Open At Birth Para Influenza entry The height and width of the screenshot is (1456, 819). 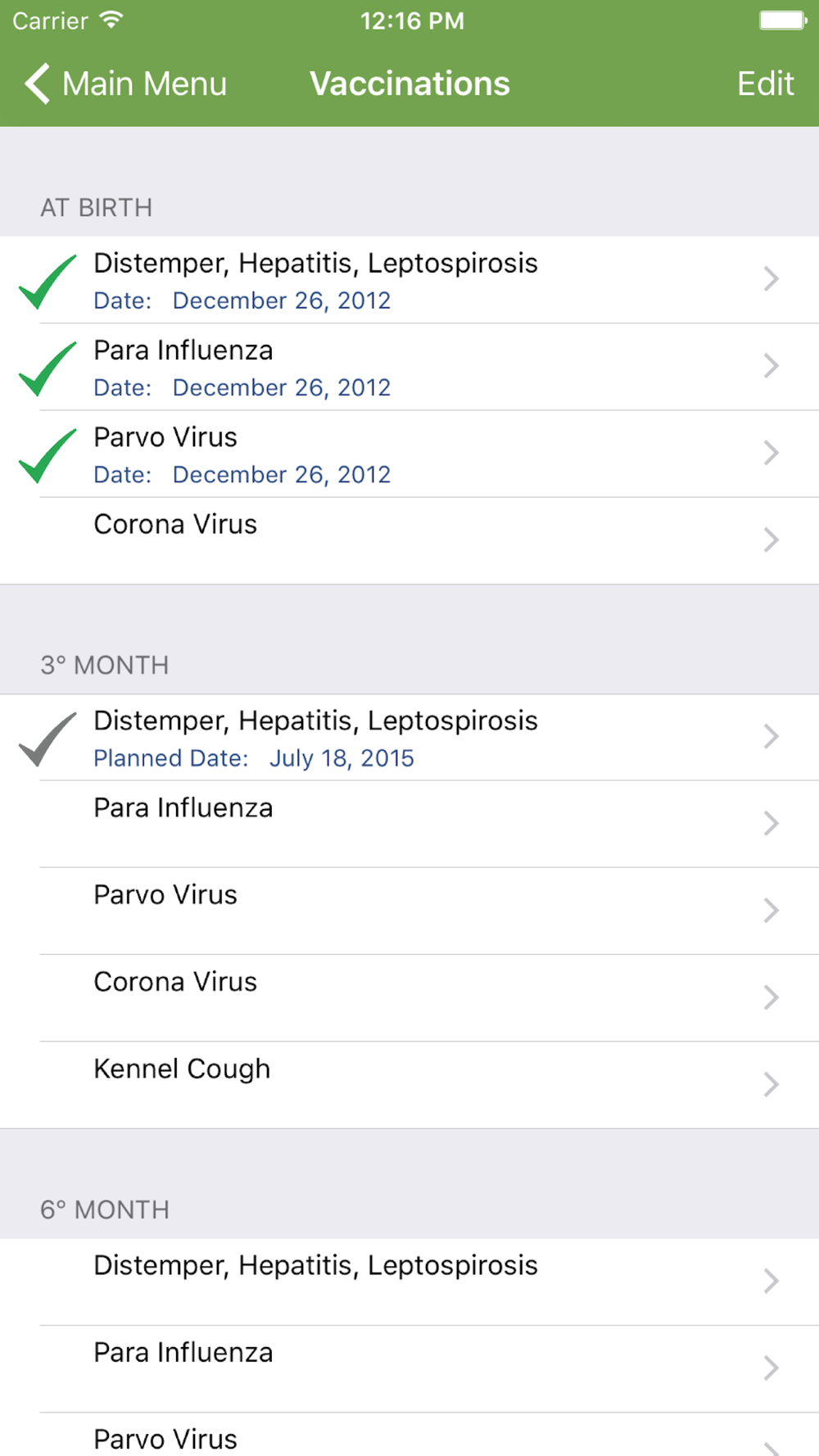(409, 367)
